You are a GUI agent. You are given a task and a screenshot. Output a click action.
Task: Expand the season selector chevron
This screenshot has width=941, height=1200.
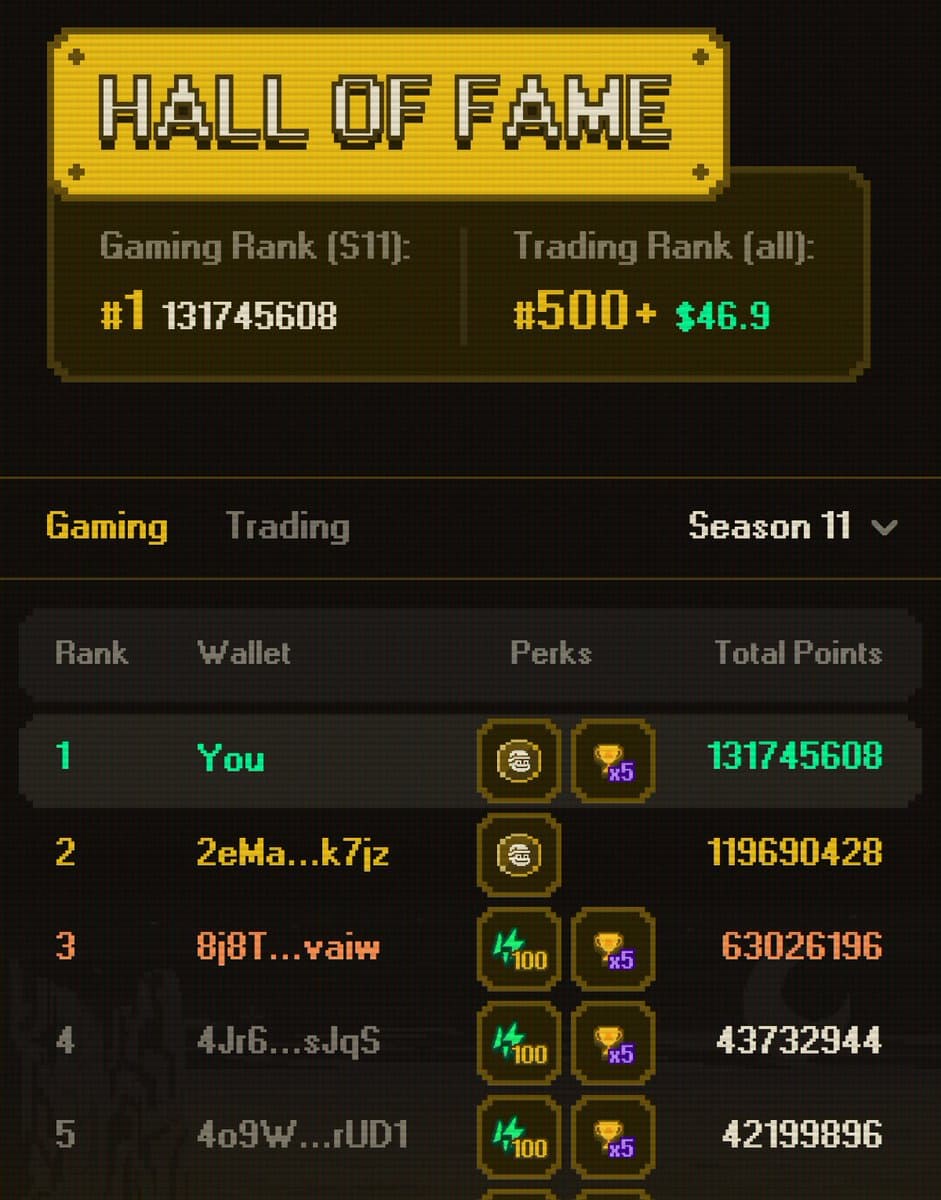[884, 527]
